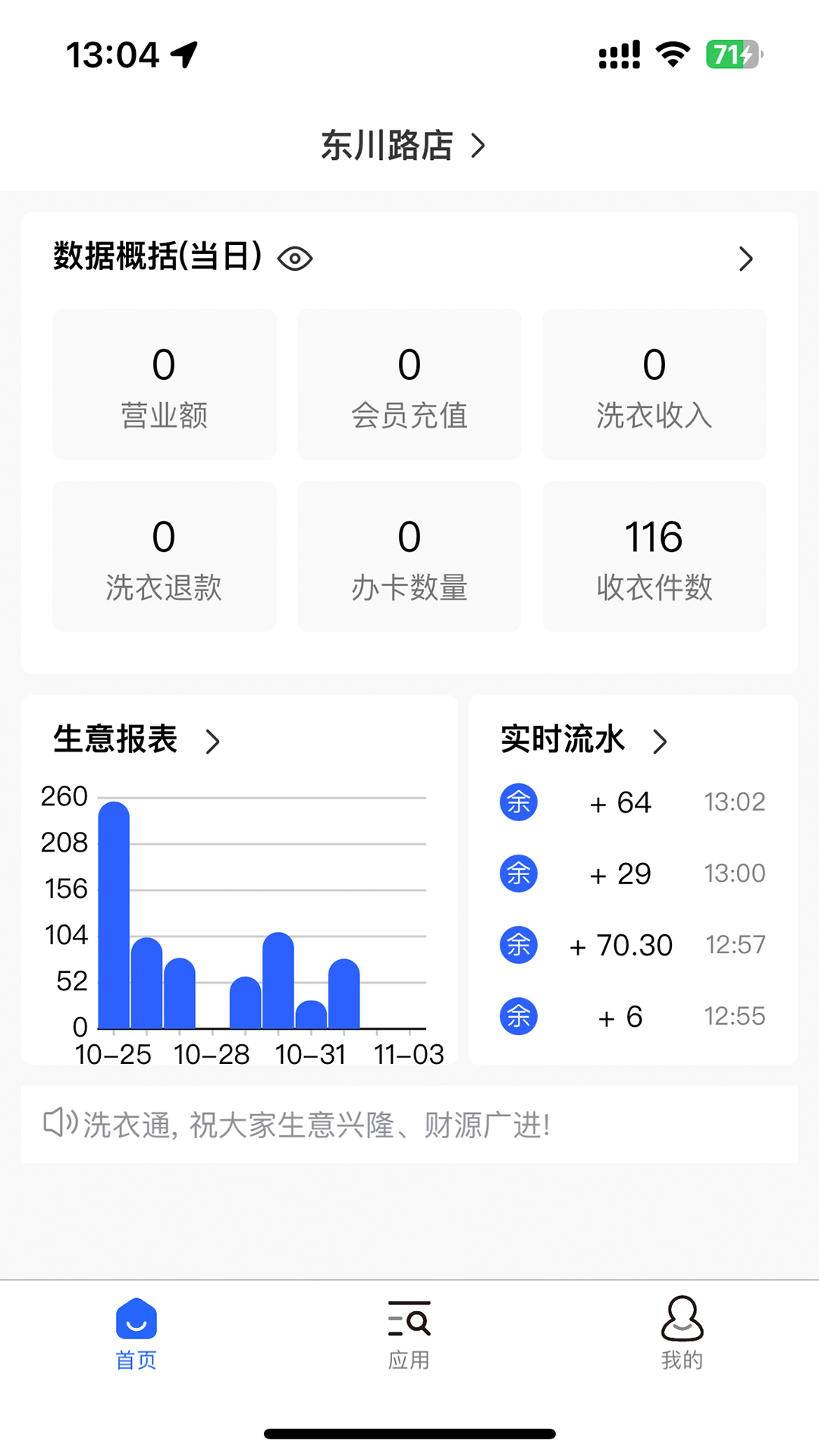
Task: Tap the 余 icon beside the +64 transaction
Action: coord(518,802)
